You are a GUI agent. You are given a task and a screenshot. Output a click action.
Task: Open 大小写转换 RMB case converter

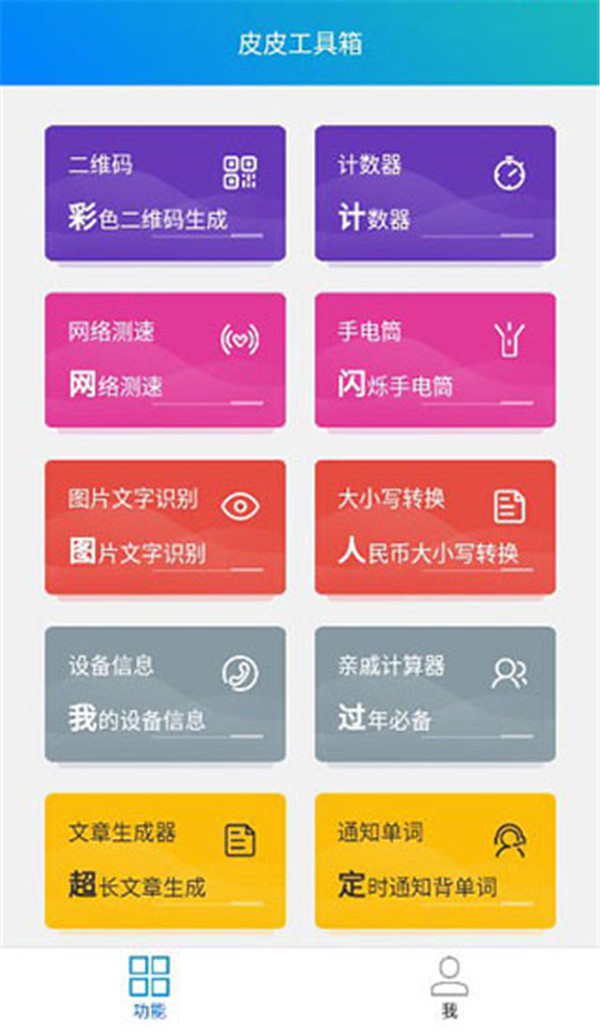coord(435,527)
